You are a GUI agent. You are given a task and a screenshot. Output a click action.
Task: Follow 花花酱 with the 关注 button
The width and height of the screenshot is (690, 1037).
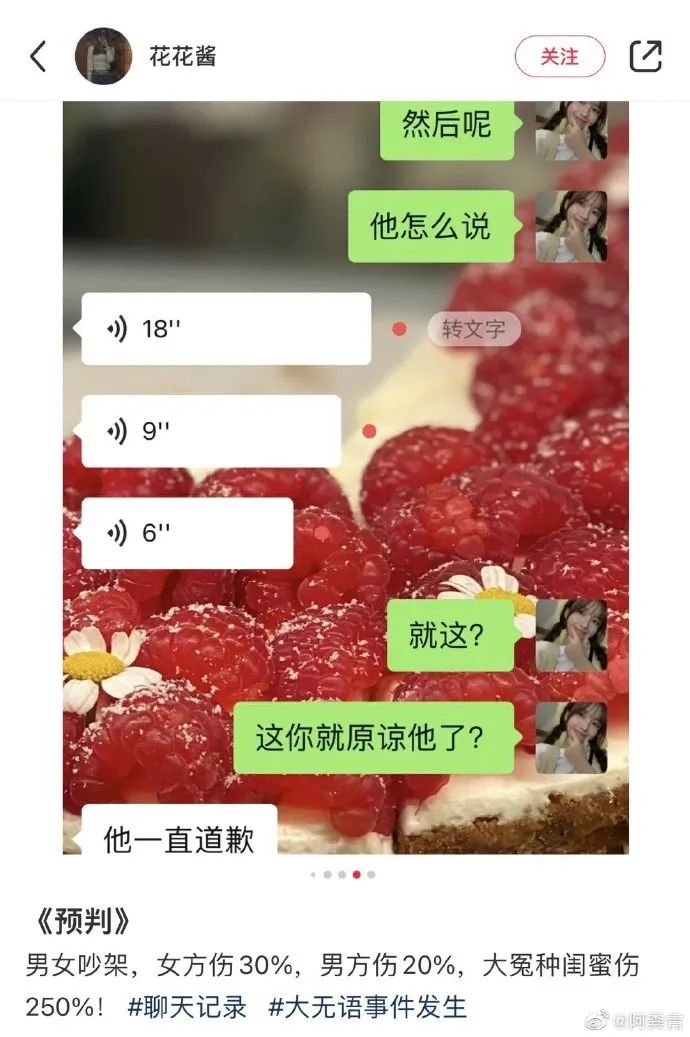[x=560, y=56]
